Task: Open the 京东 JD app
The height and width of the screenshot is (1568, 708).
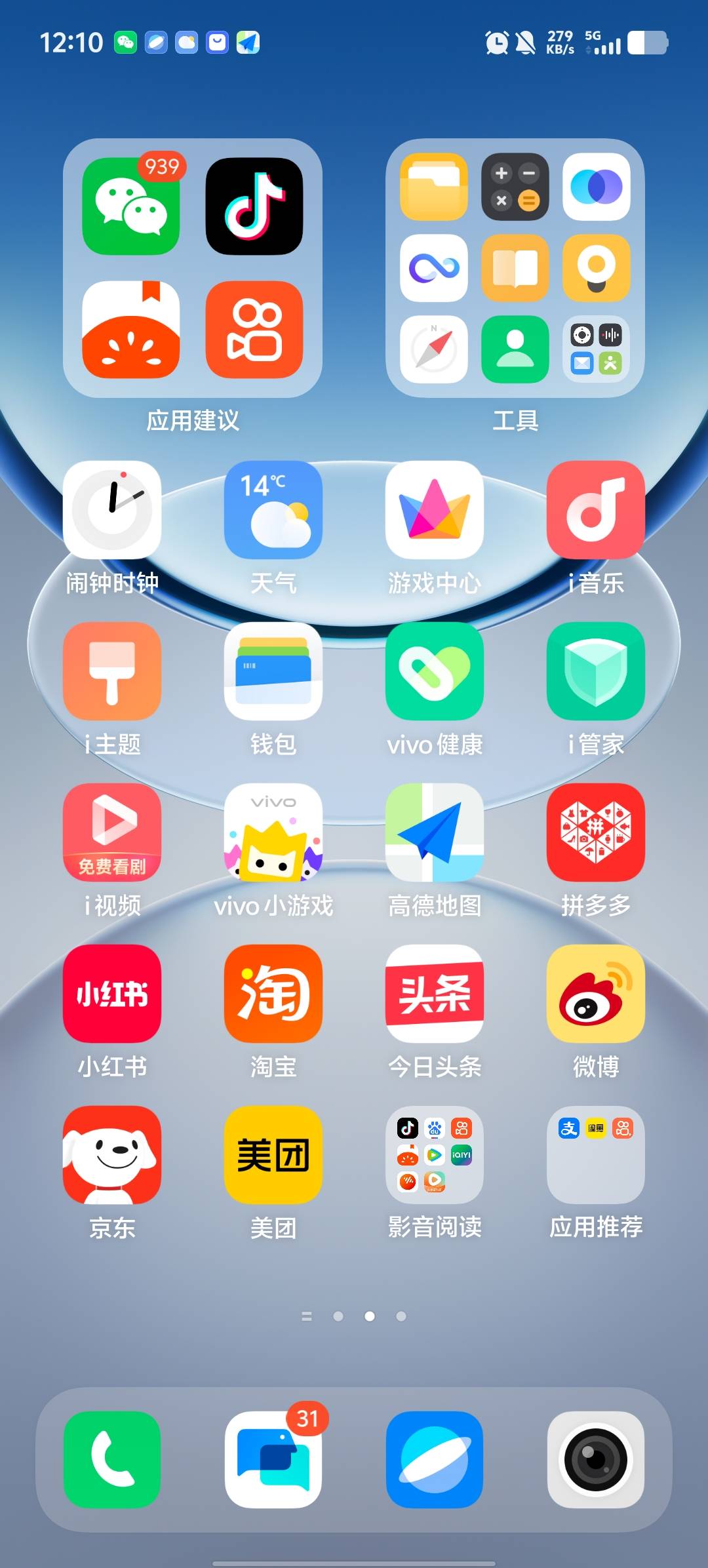Action: click(x=112, y=1155)
